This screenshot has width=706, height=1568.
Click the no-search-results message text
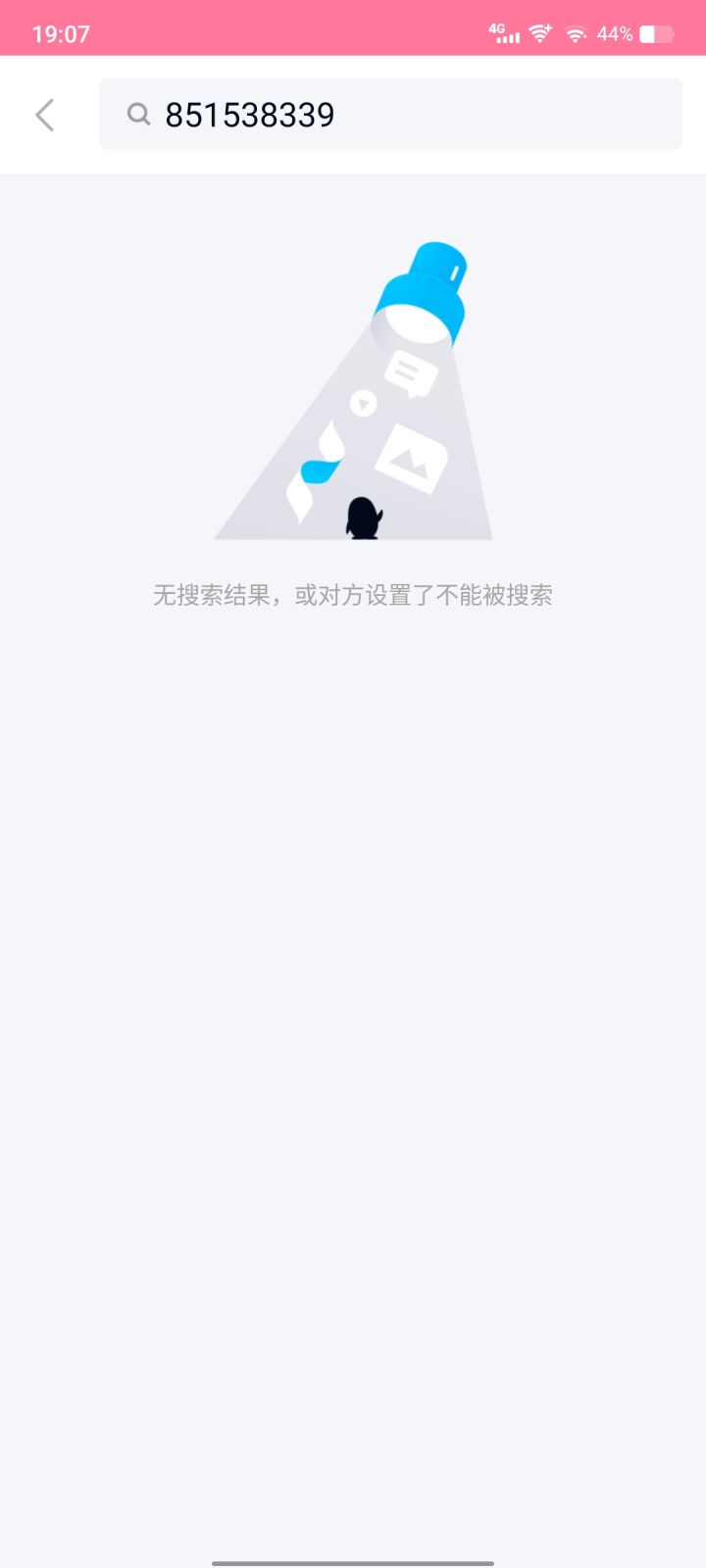click(x=353, y=595)
